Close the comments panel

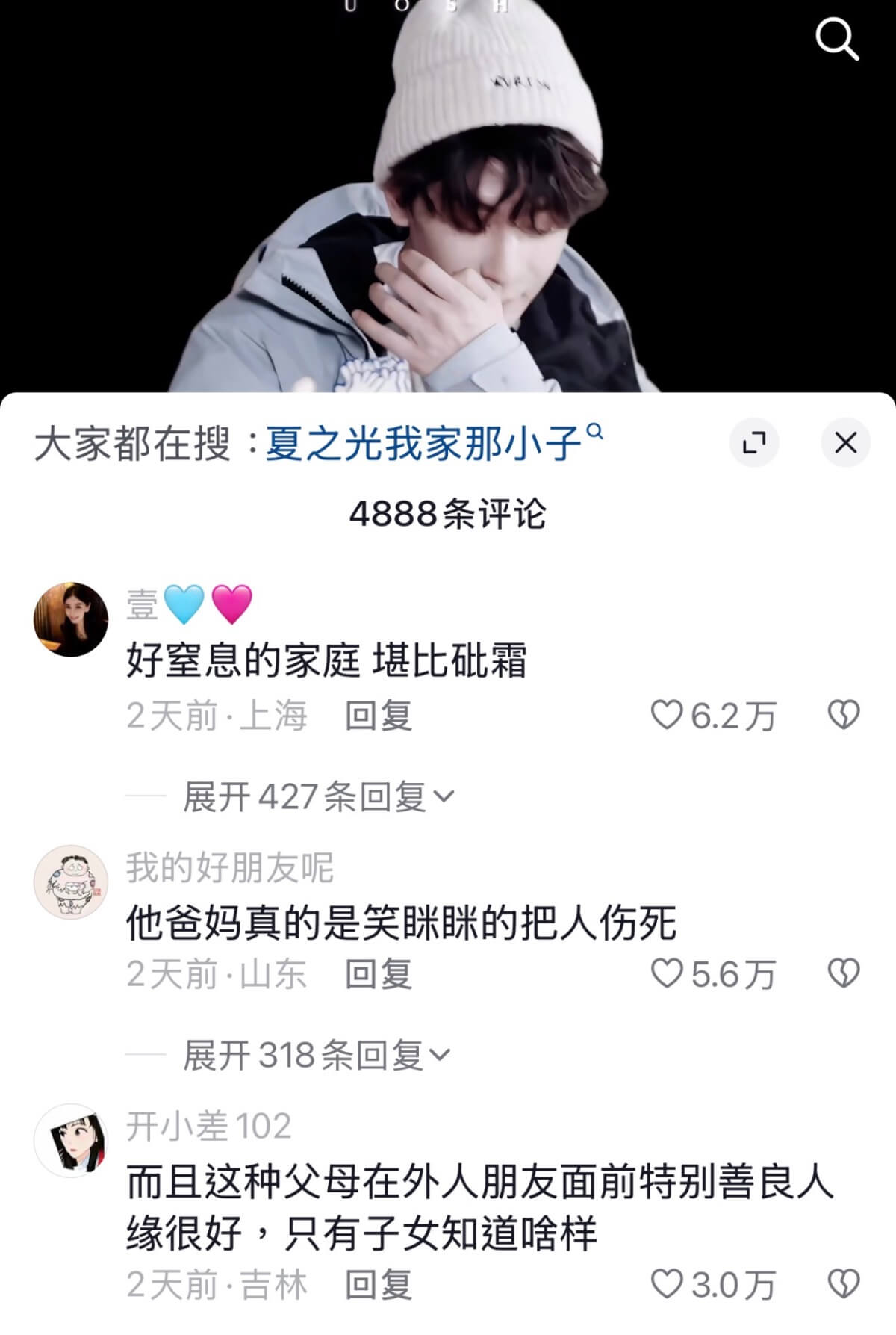[845, 443]
